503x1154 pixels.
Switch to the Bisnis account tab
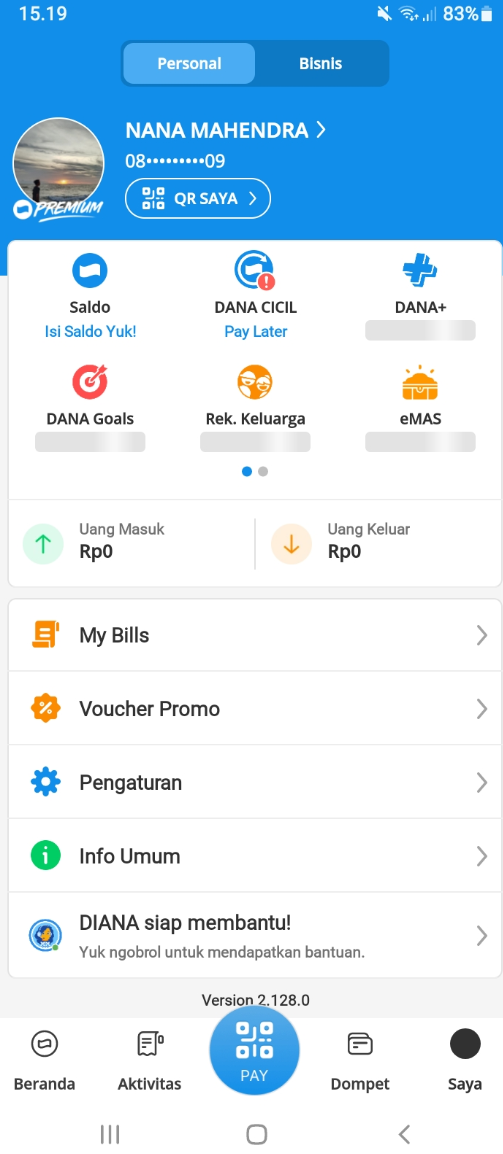320,63
